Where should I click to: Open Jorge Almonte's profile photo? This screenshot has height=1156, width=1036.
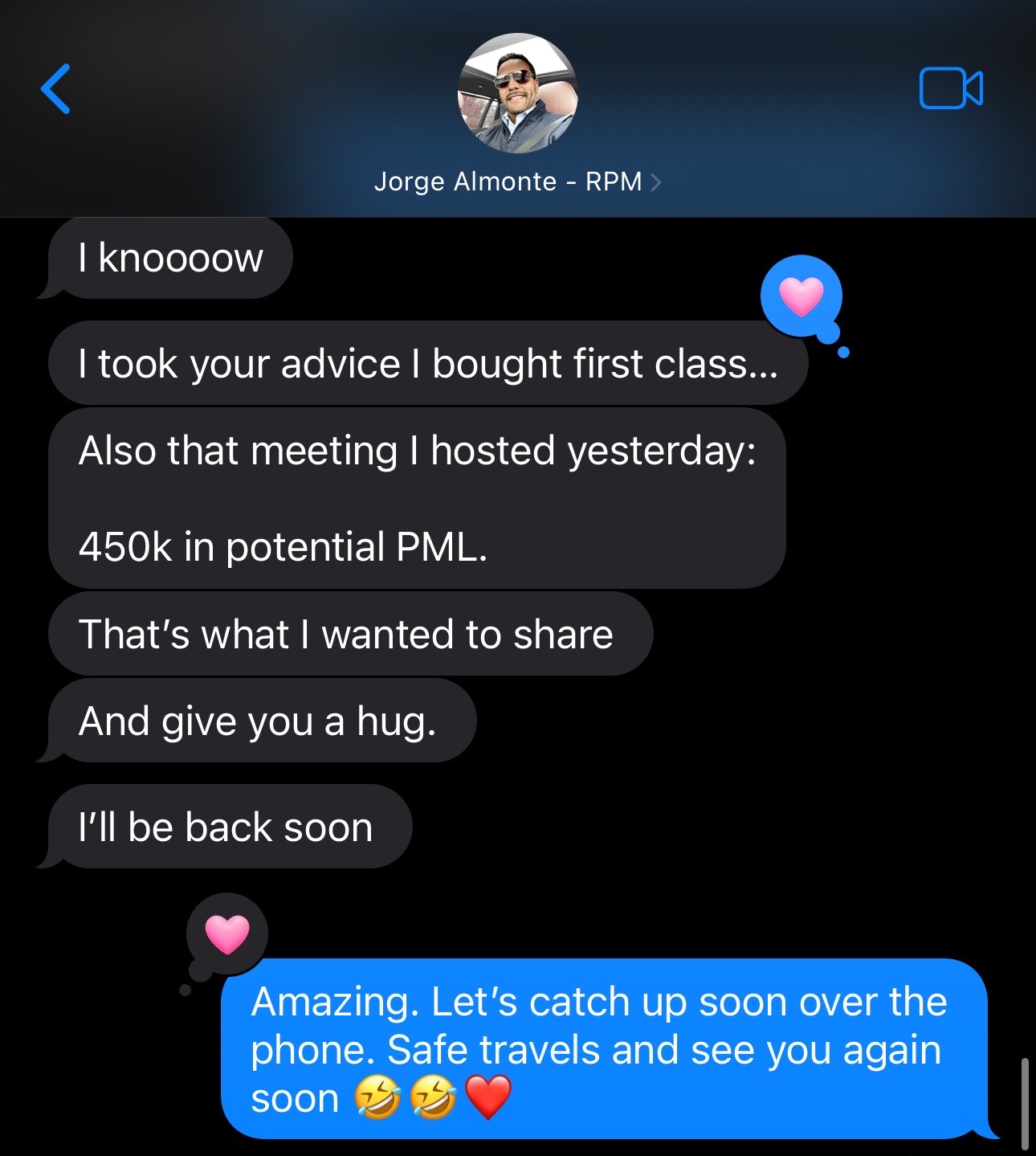click(x=517, y=93)
